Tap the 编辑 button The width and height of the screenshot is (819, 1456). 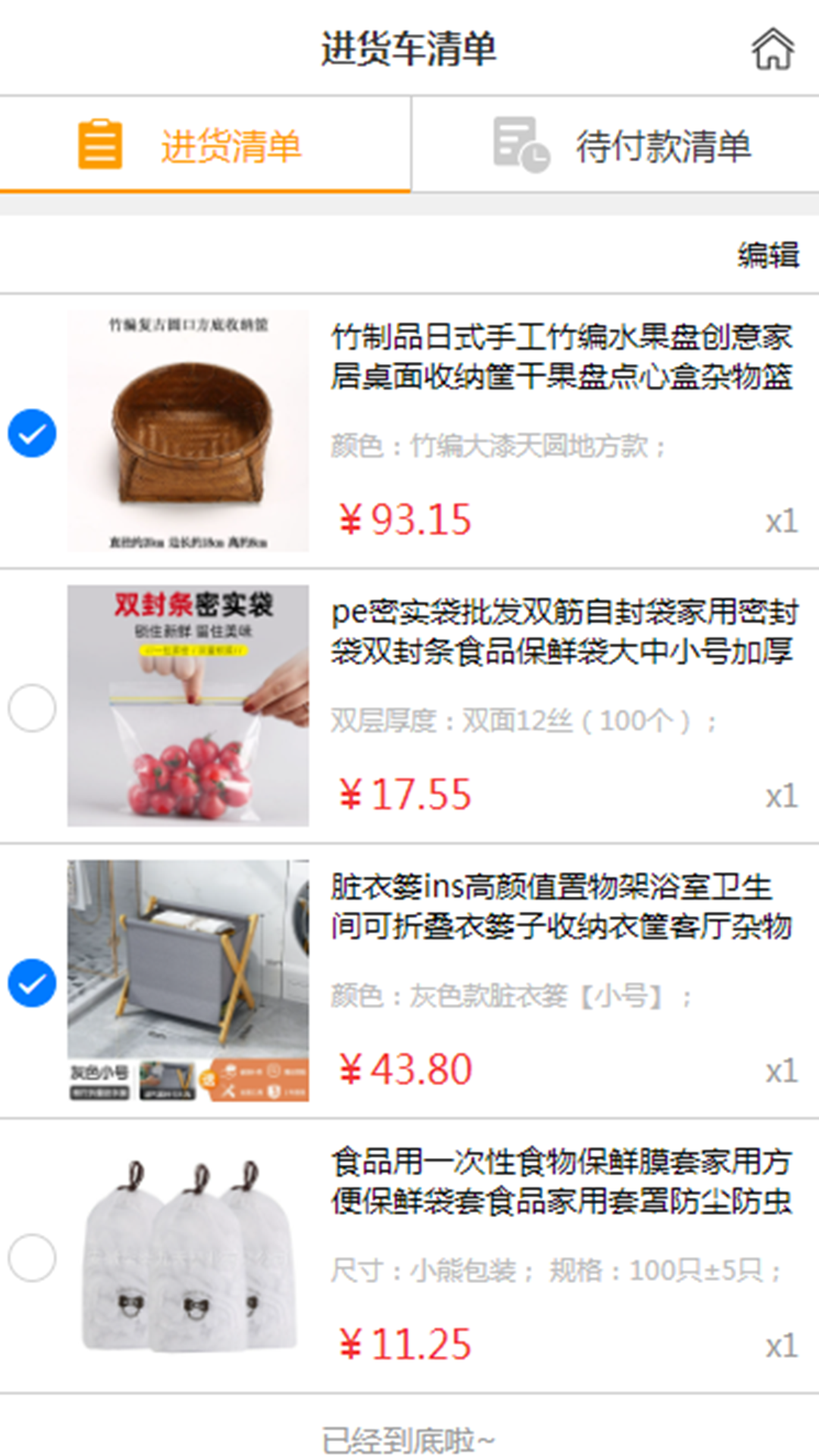767,255
